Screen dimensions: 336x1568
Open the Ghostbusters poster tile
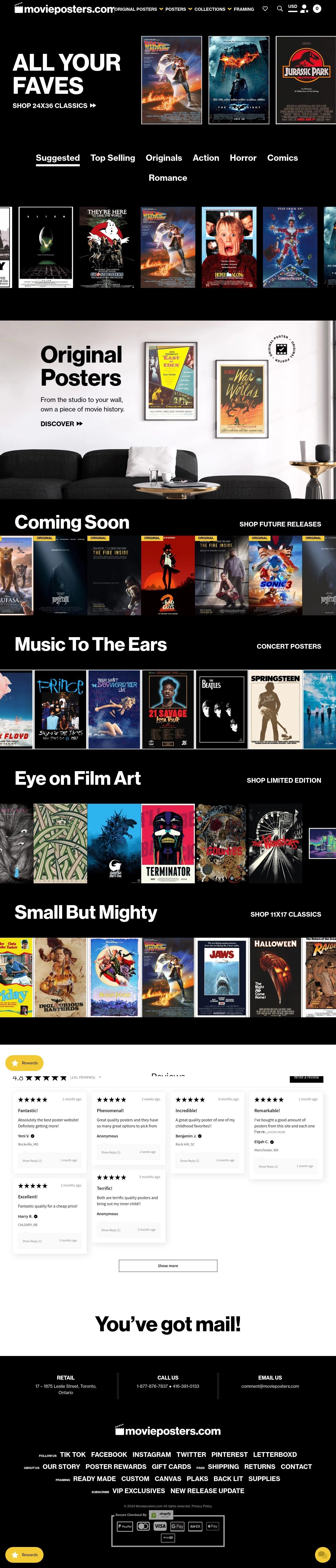click(x=107, y=246)
